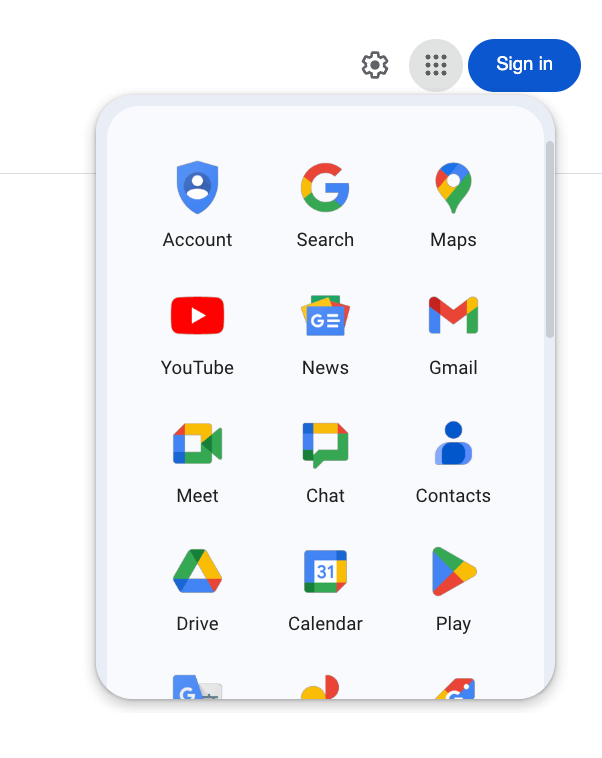This screenshot has height=758, width=602.
Task: Close the Google apps grid menu
Action: (x=435, y=65)
